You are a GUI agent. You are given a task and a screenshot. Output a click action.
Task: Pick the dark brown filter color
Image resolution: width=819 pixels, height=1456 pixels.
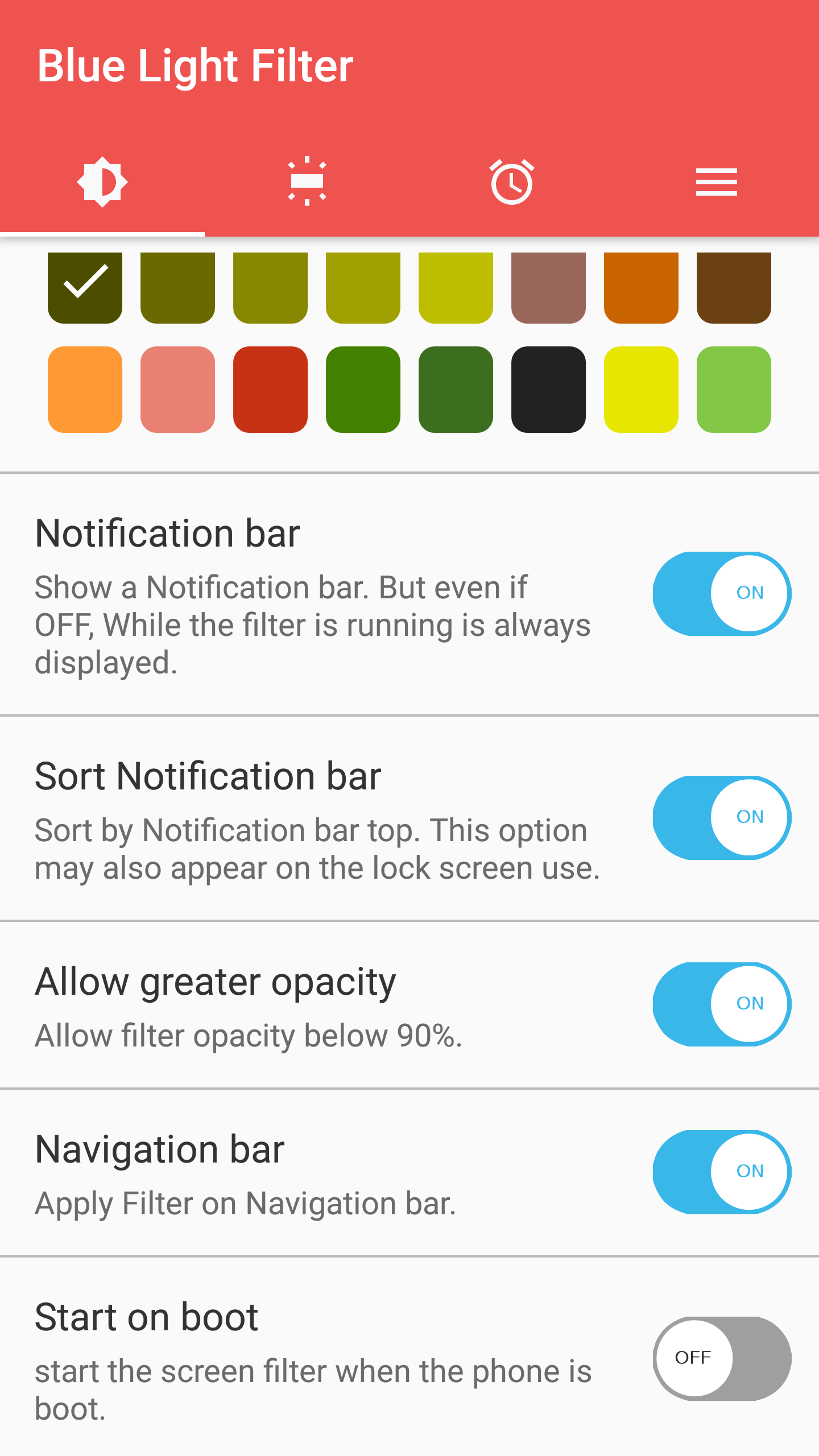pos(734,287)
